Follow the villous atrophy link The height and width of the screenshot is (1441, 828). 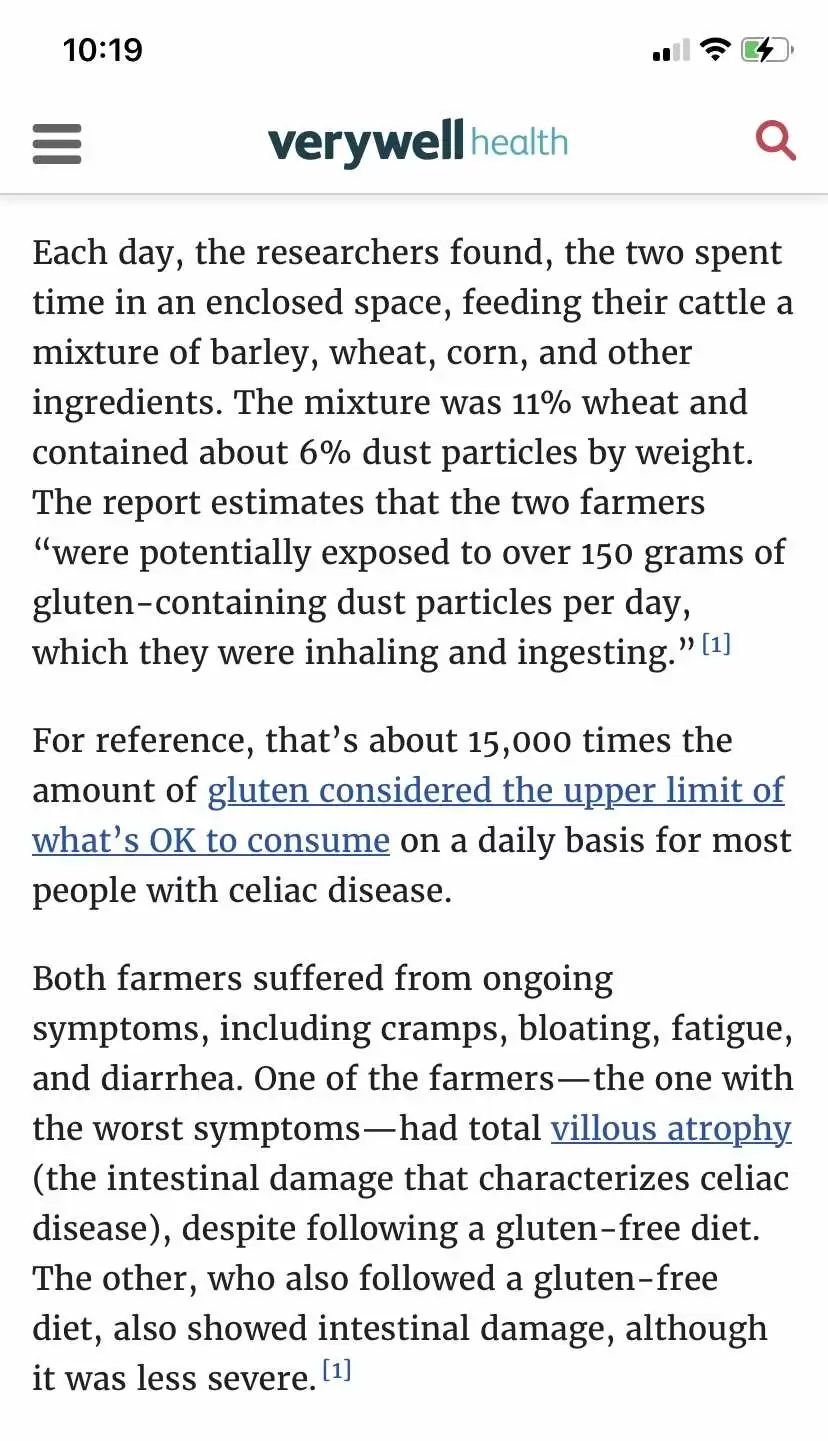[x=671, y=1128]
